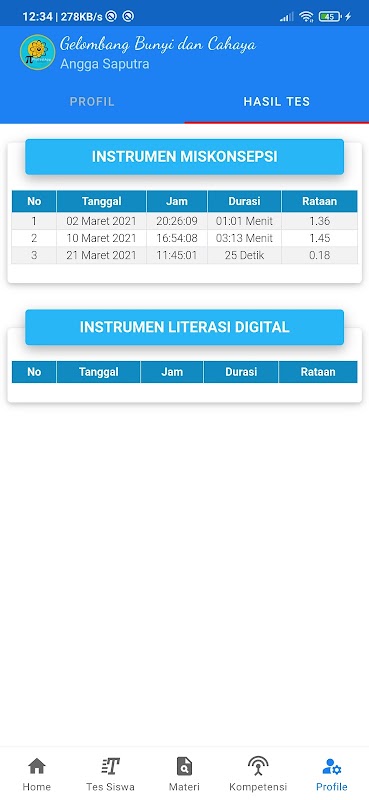Screen dimensions: 369x800
Task: Switch to Kompetensi tab
Action: (258, 773)
